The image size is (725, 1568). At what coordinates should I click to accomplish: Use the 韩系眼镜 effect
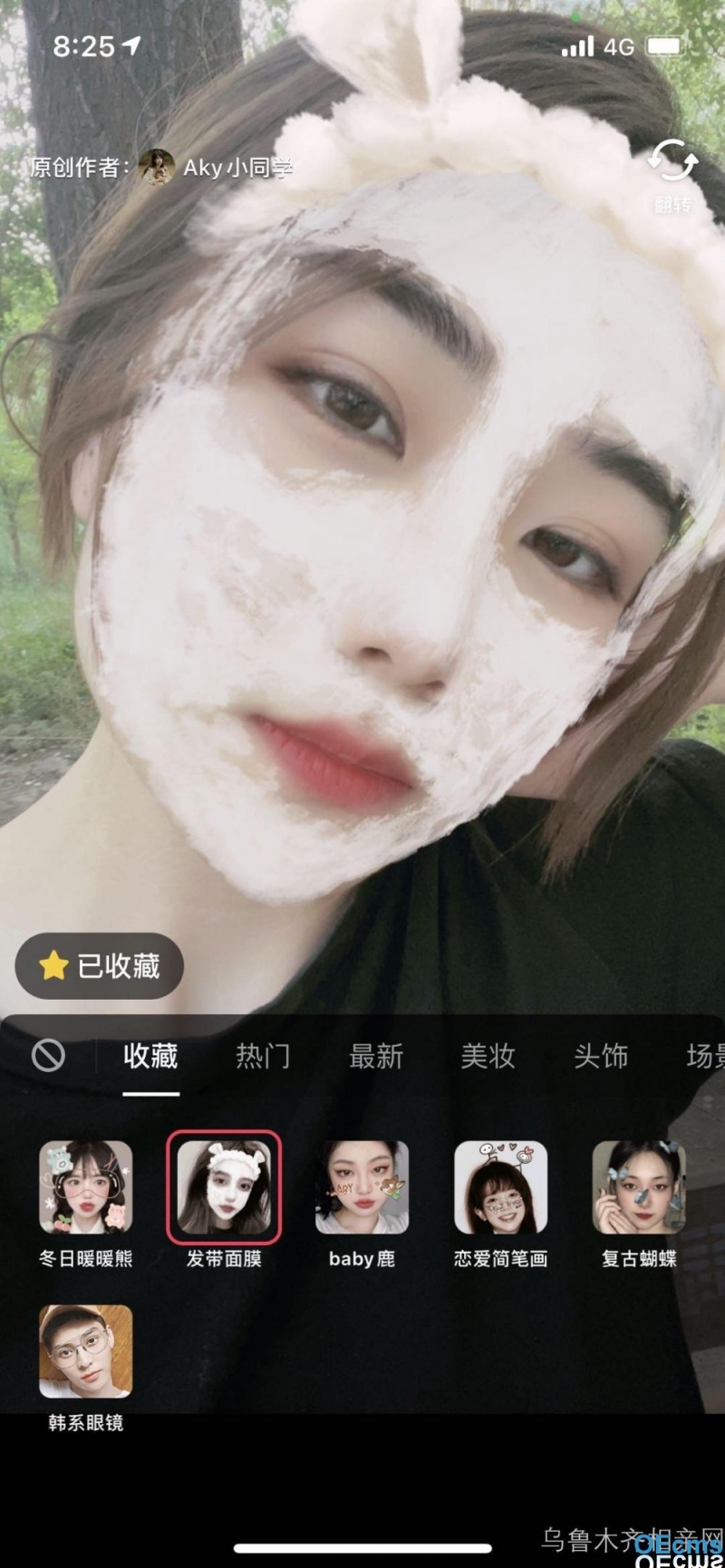pos(86,1351)
